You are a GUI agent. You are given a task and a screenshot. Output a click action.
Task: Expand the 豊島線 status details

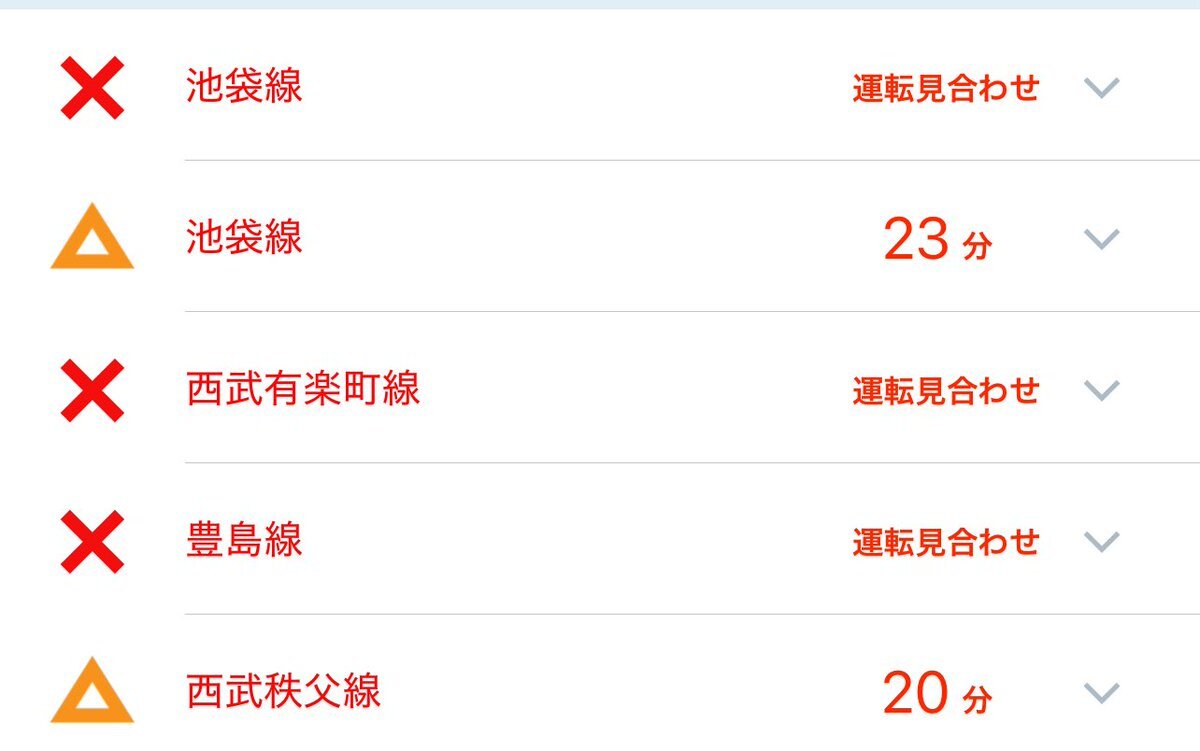(x=1101, y=541)
